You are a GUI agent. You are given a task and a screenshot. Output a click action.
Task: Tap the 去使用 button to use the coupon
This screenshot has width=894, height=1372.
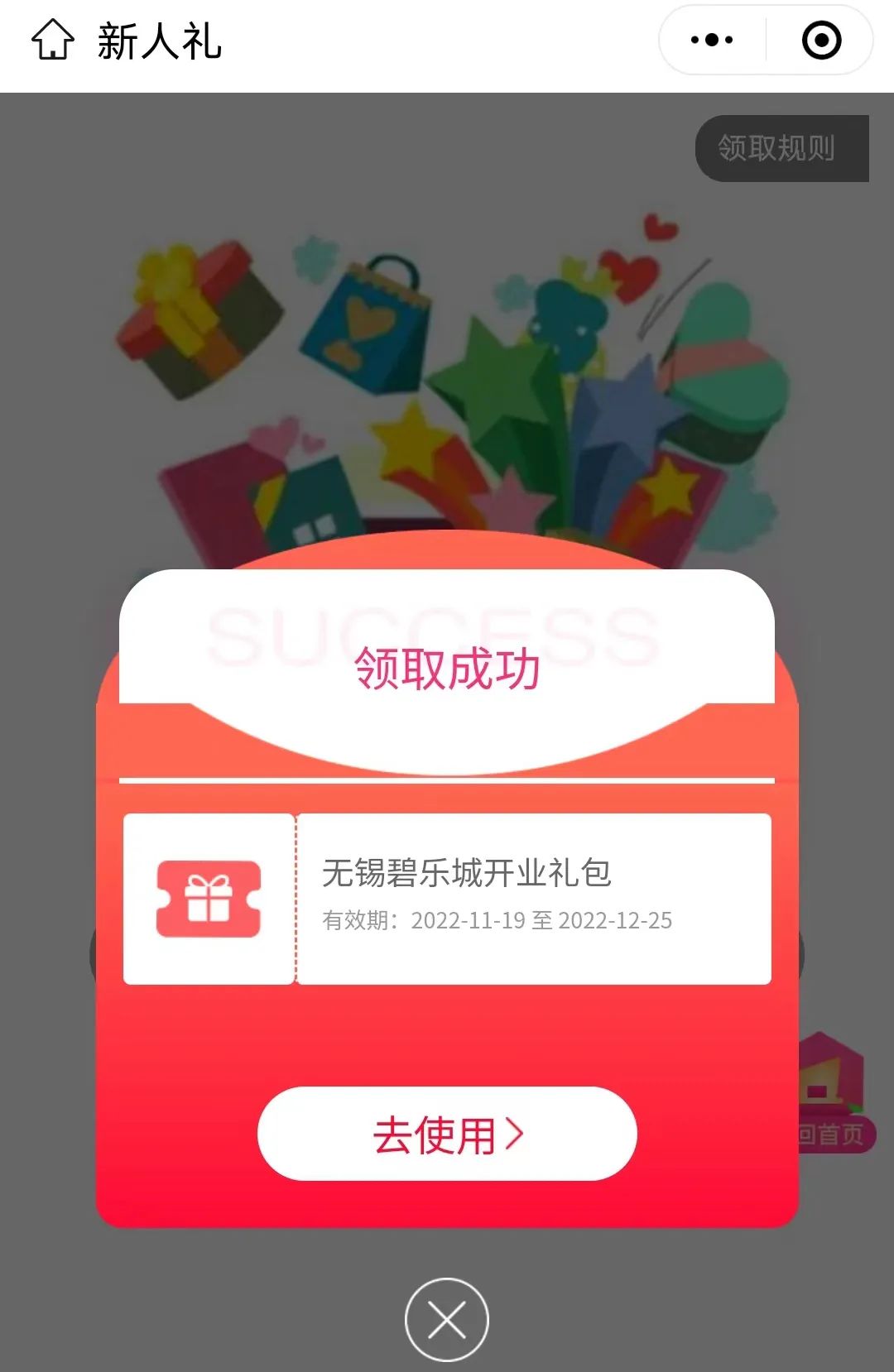coord(447,1134)
